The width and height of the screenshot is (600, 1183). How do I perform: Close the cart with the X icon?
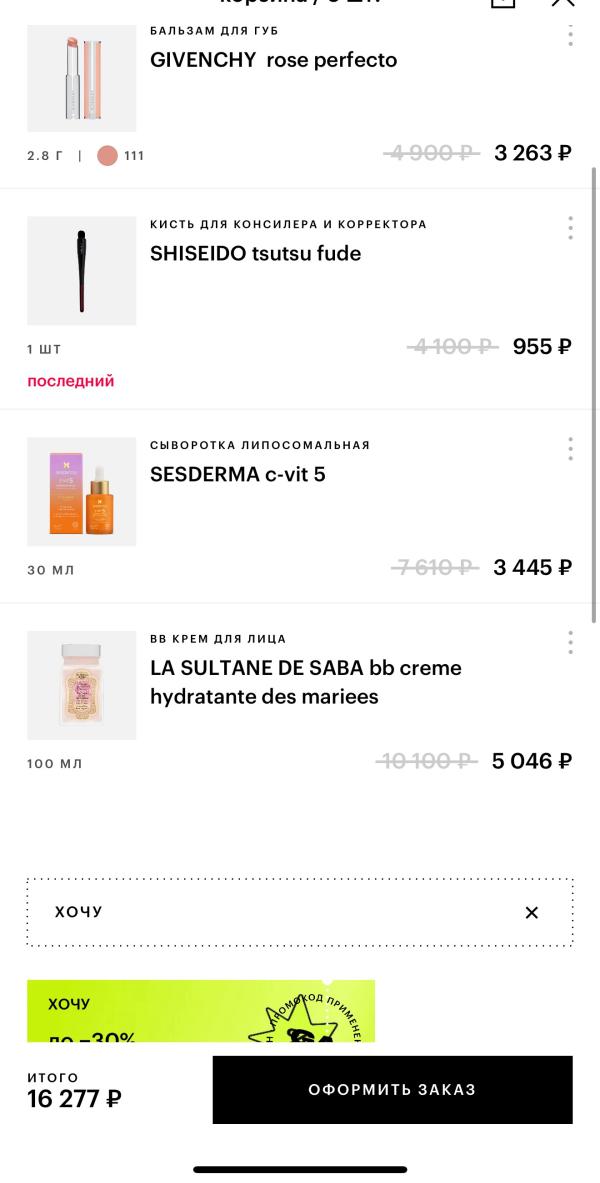[x=563, y=4]
